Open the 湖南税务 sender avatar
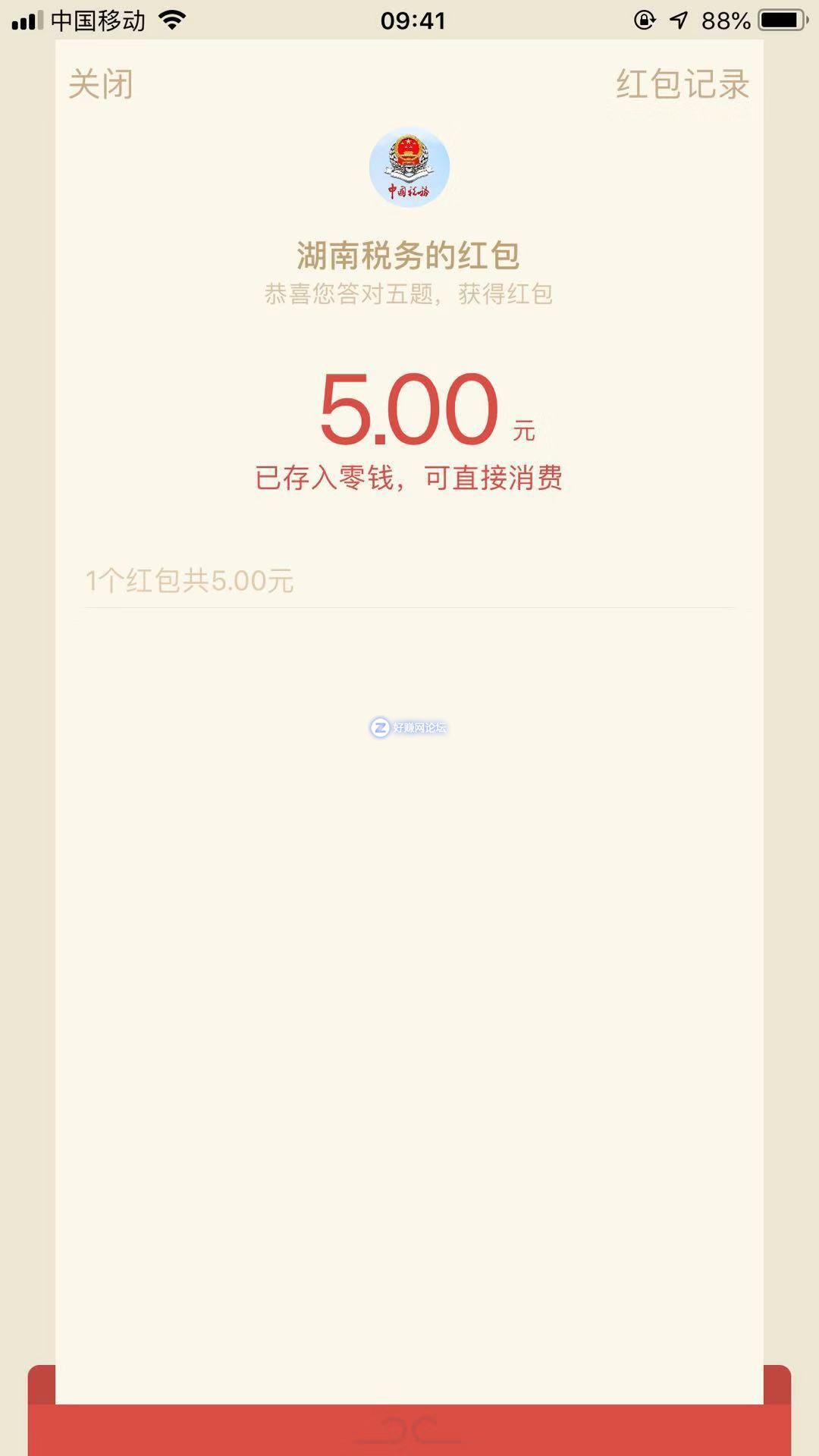This screenshot has width=819, height=1456. 409,168
